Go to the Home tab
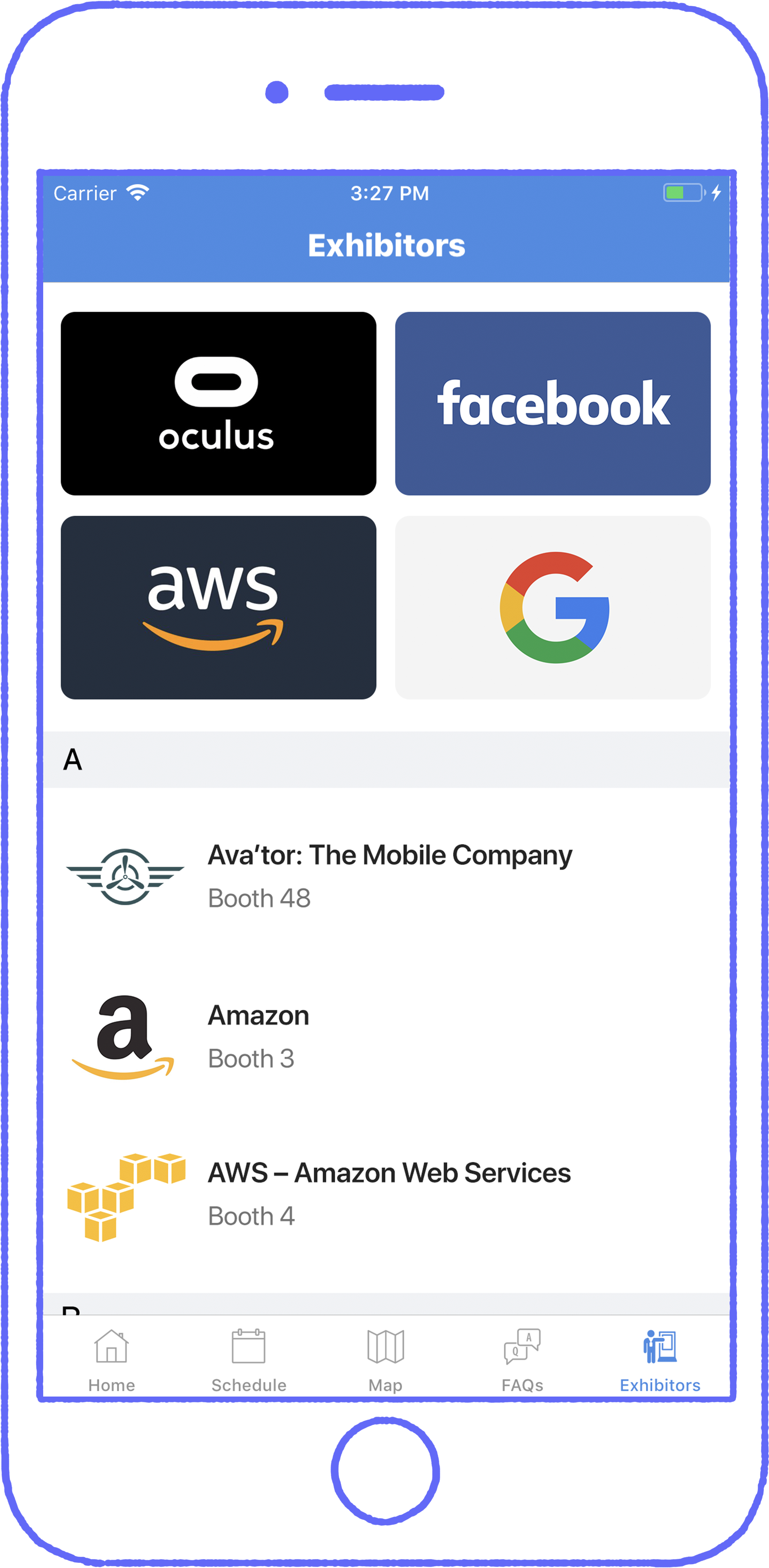This screenshot has height=1568, width=769. pos(112,1359)
